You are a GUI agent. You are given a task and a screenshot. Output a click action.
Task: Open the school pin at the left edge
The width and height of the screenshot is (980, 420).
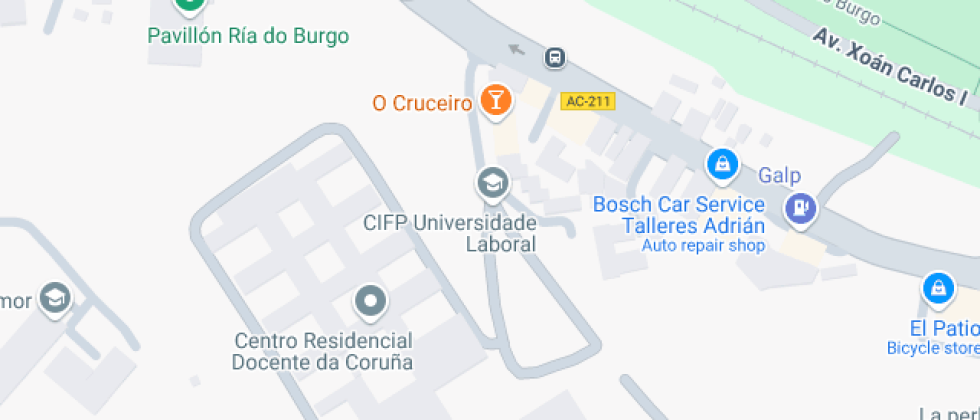pos(55,298)
